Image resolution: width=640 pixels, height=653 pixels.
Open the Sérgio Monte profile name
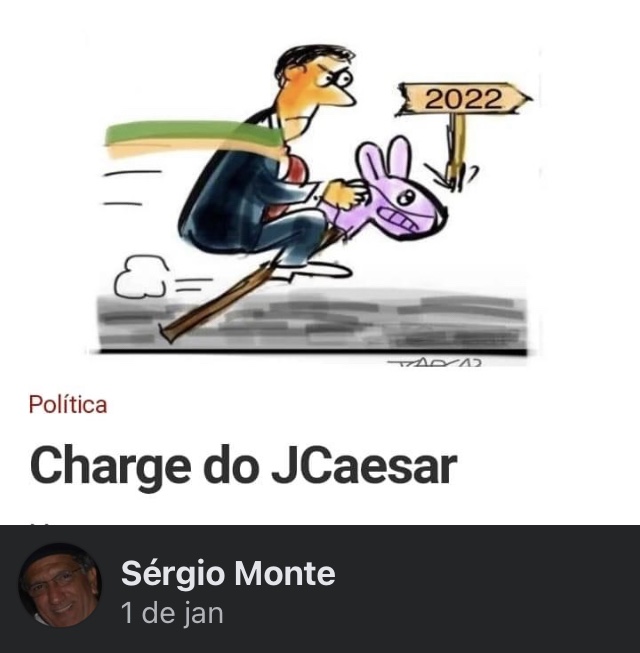228,573
